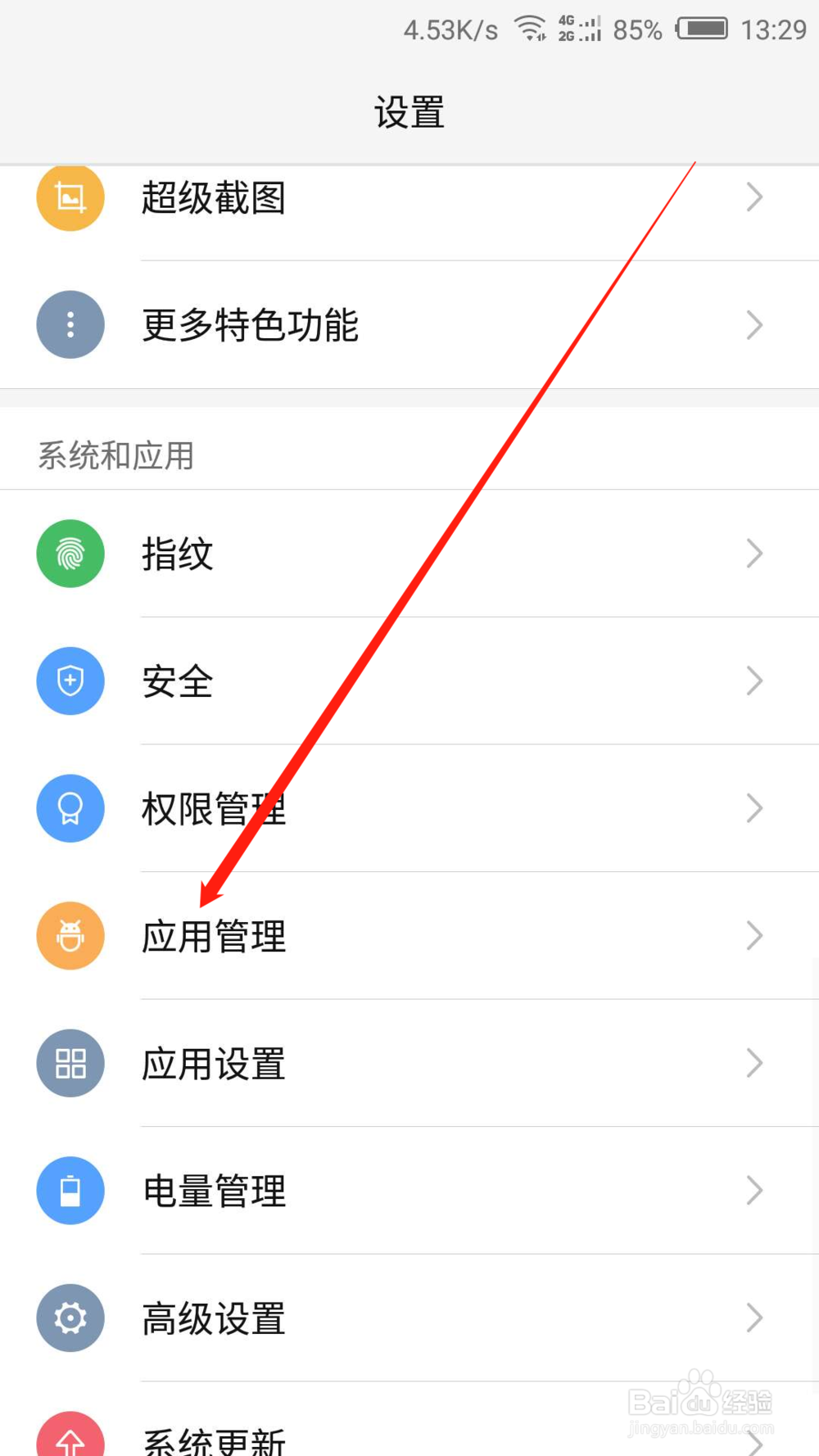Select the green fingerprint 指纹 icon
The height and width of the screenshot is (1456, 819).
click(x=70, y=554)
